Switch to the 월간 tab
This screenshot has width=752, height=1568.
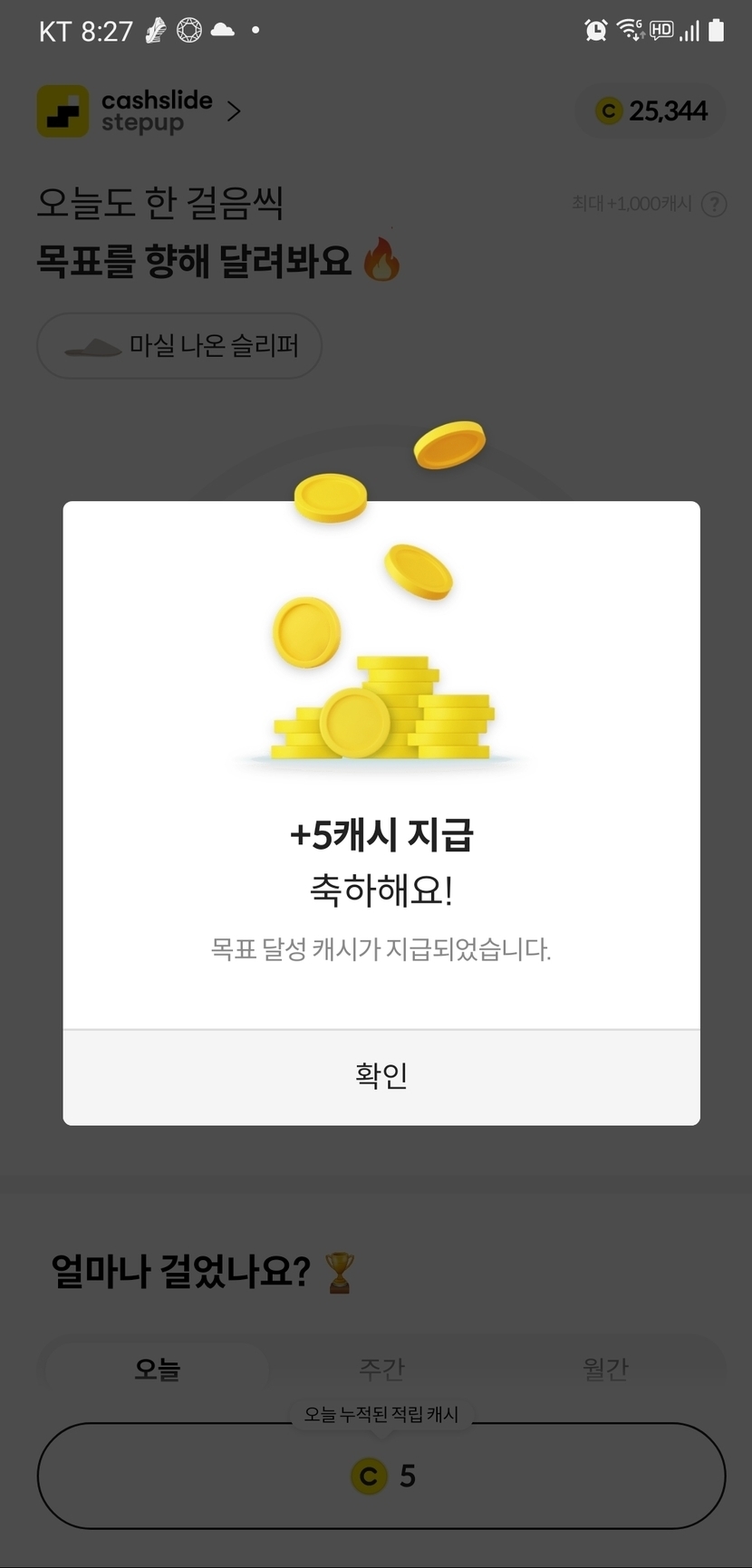point(605,1368)
